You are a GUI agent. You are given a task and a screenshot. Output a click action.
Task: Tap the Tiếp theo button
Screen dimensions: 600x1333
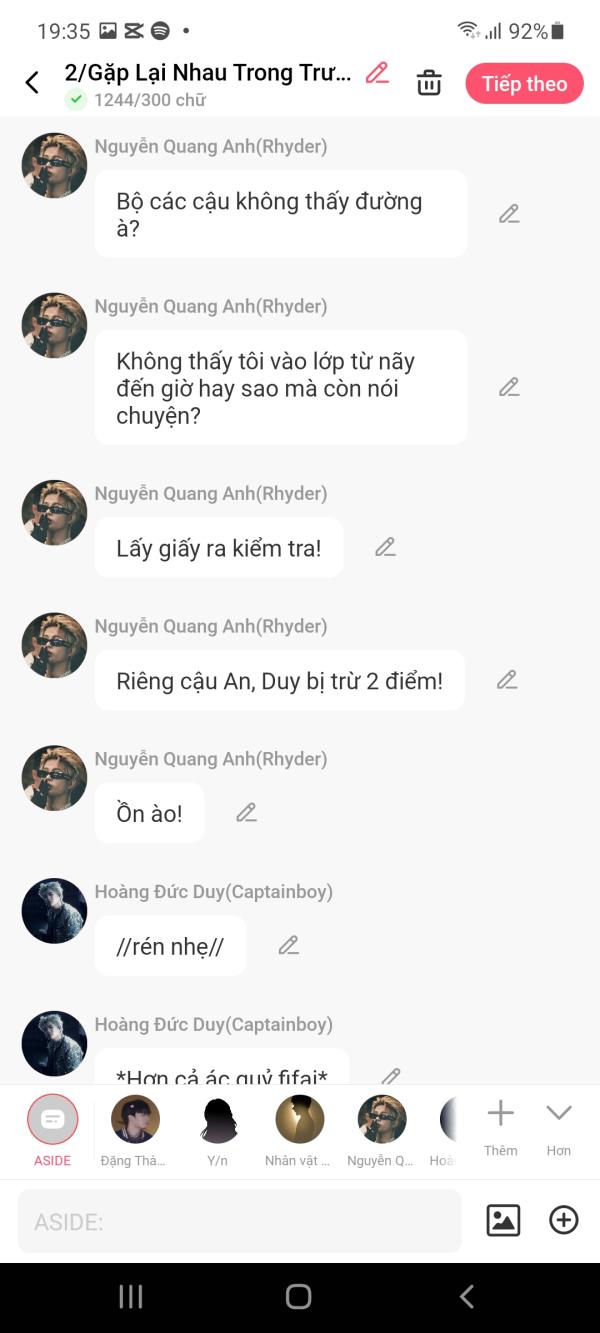pyautogui.click(x=524, y=84)
